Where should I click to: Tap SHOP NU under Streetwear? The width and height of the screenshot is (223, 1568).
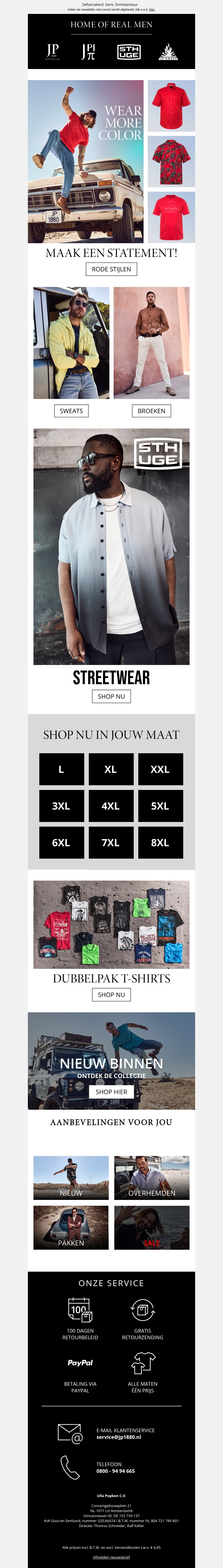pos(111,696)
